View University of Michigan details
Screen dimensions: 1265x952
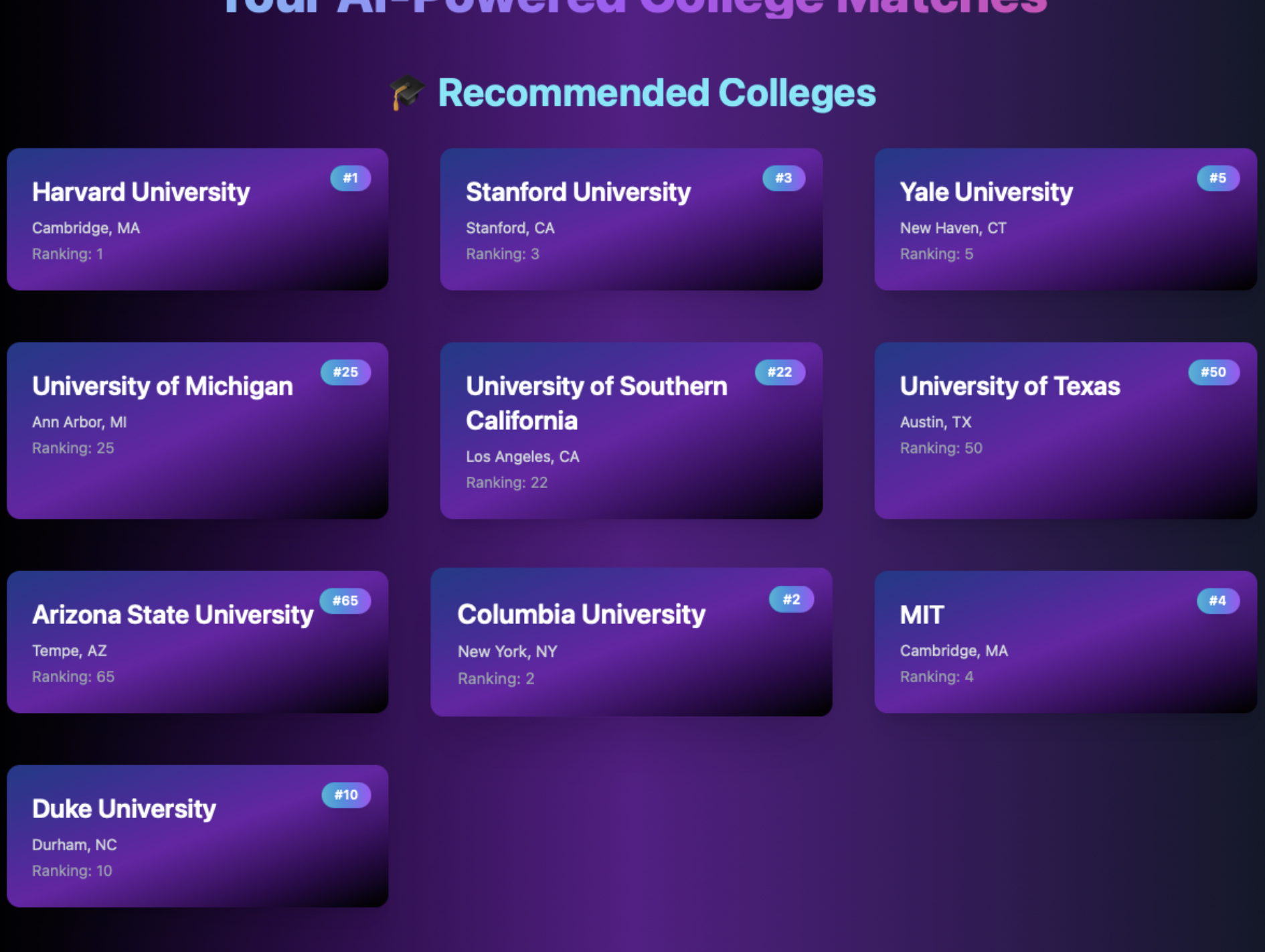tap(197, 430)
